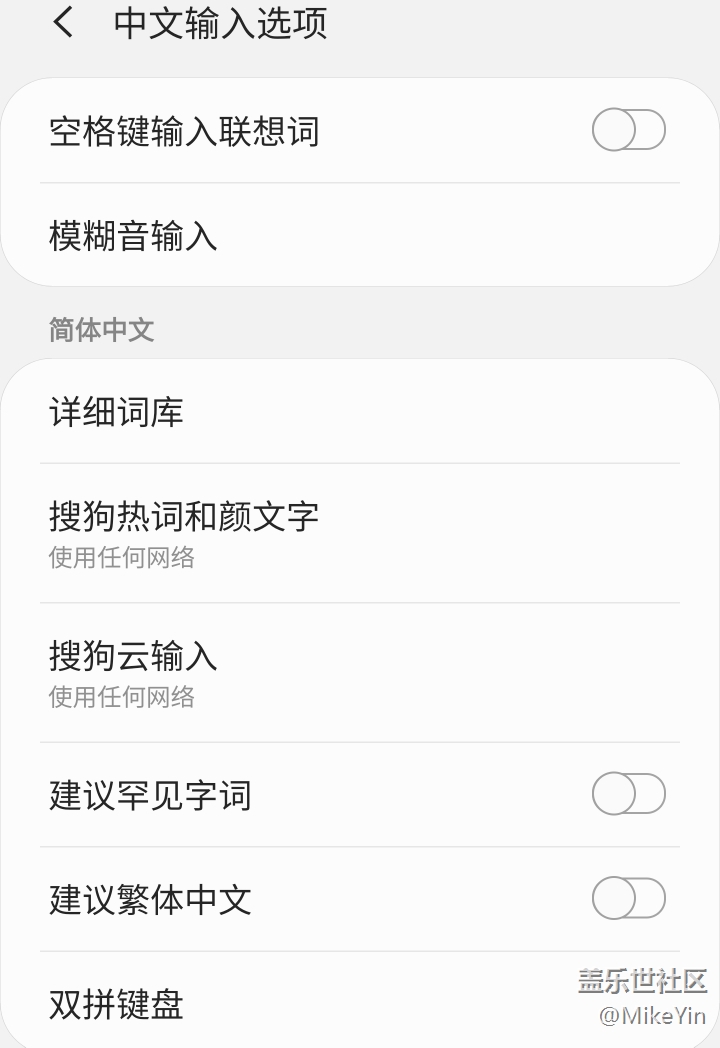Viewport: 720px width, 1048px height.
Task: Open 搜狗云输入 option
Action: coord(134,671)
